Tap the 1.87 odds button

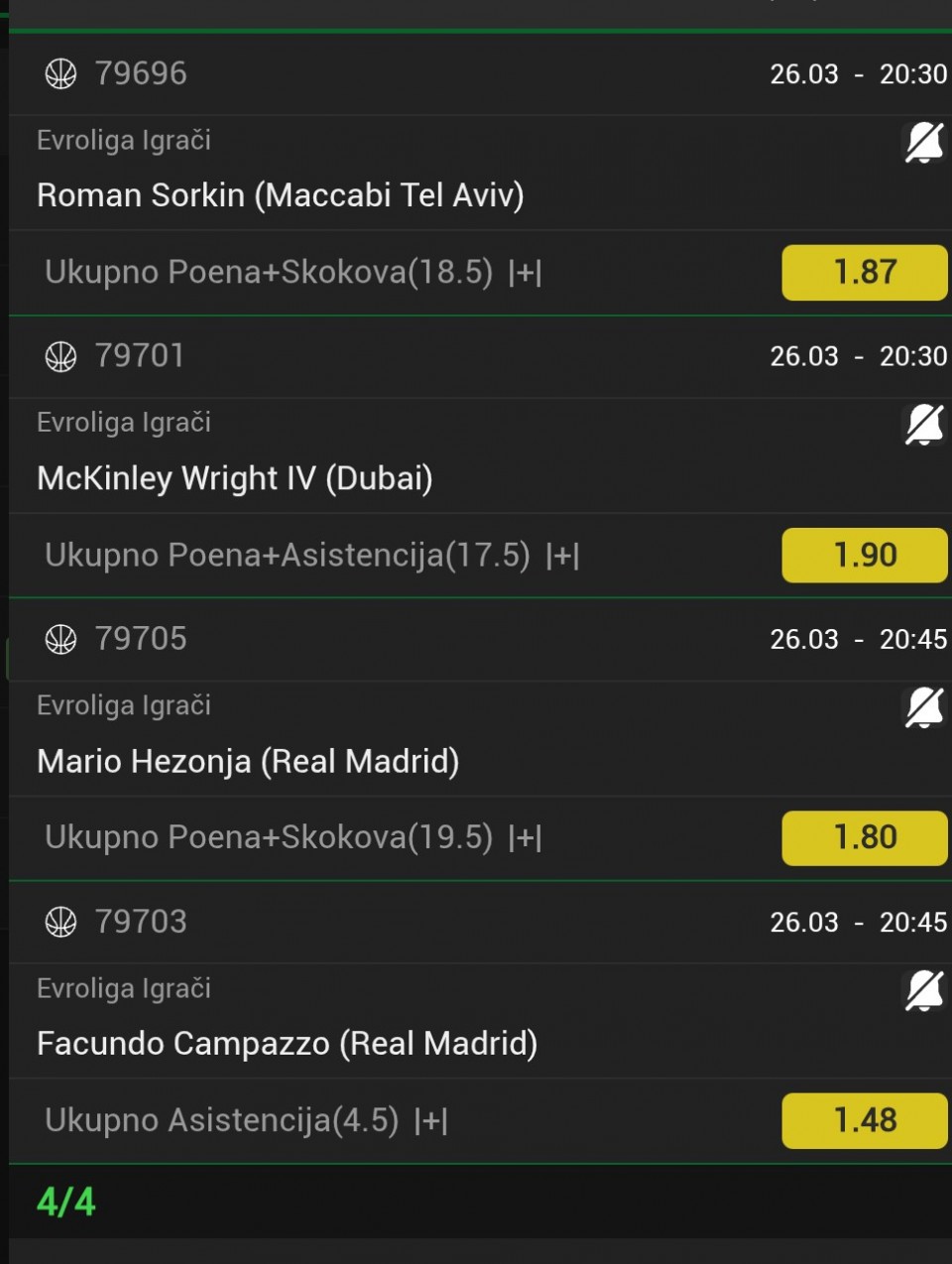click(864, 272)
